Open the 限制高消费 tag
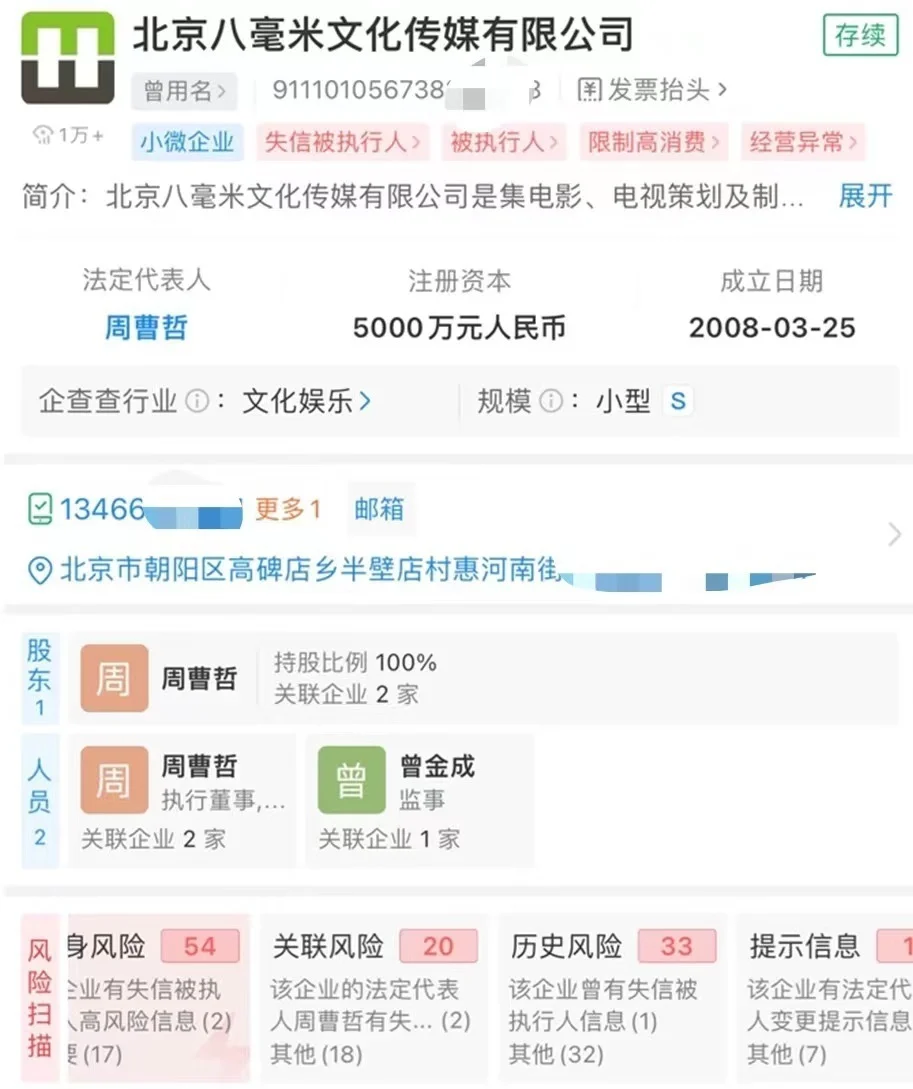The width and height of the screenshot is (913, 1089). pyautogui.click(x=653, y=142)
